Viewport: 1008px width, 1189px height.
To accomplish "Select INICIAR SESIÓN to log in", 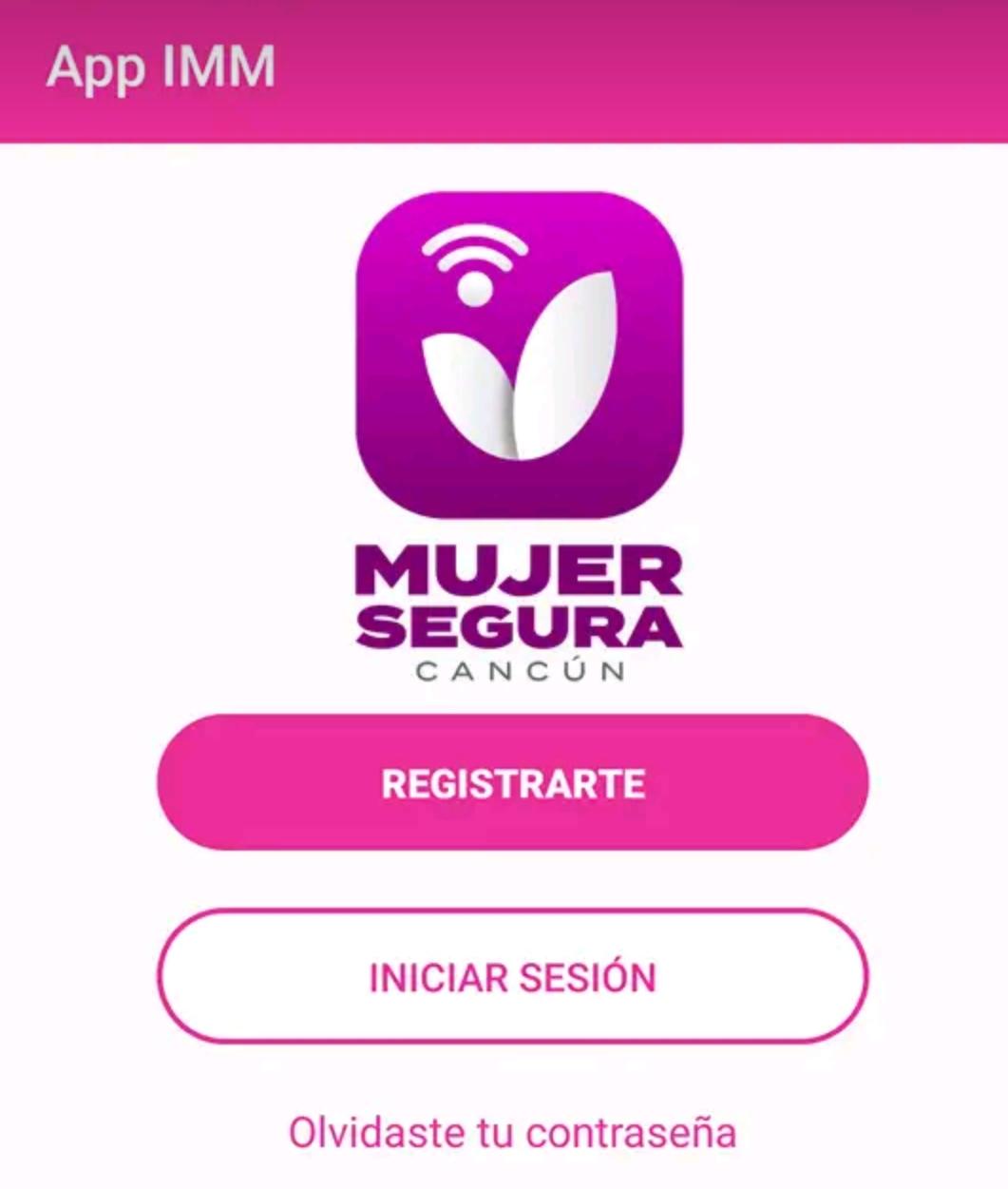I will click(x=513, y=976).
